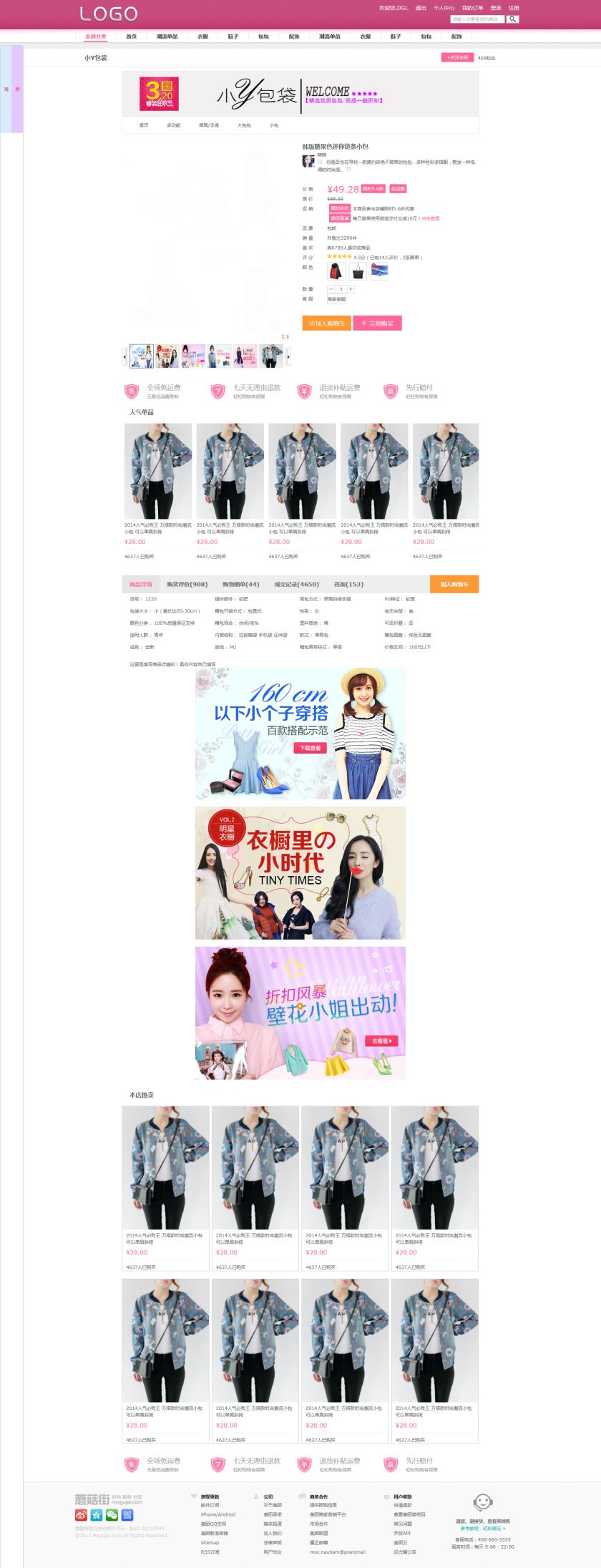Open 我的订单 in the header

472,8
